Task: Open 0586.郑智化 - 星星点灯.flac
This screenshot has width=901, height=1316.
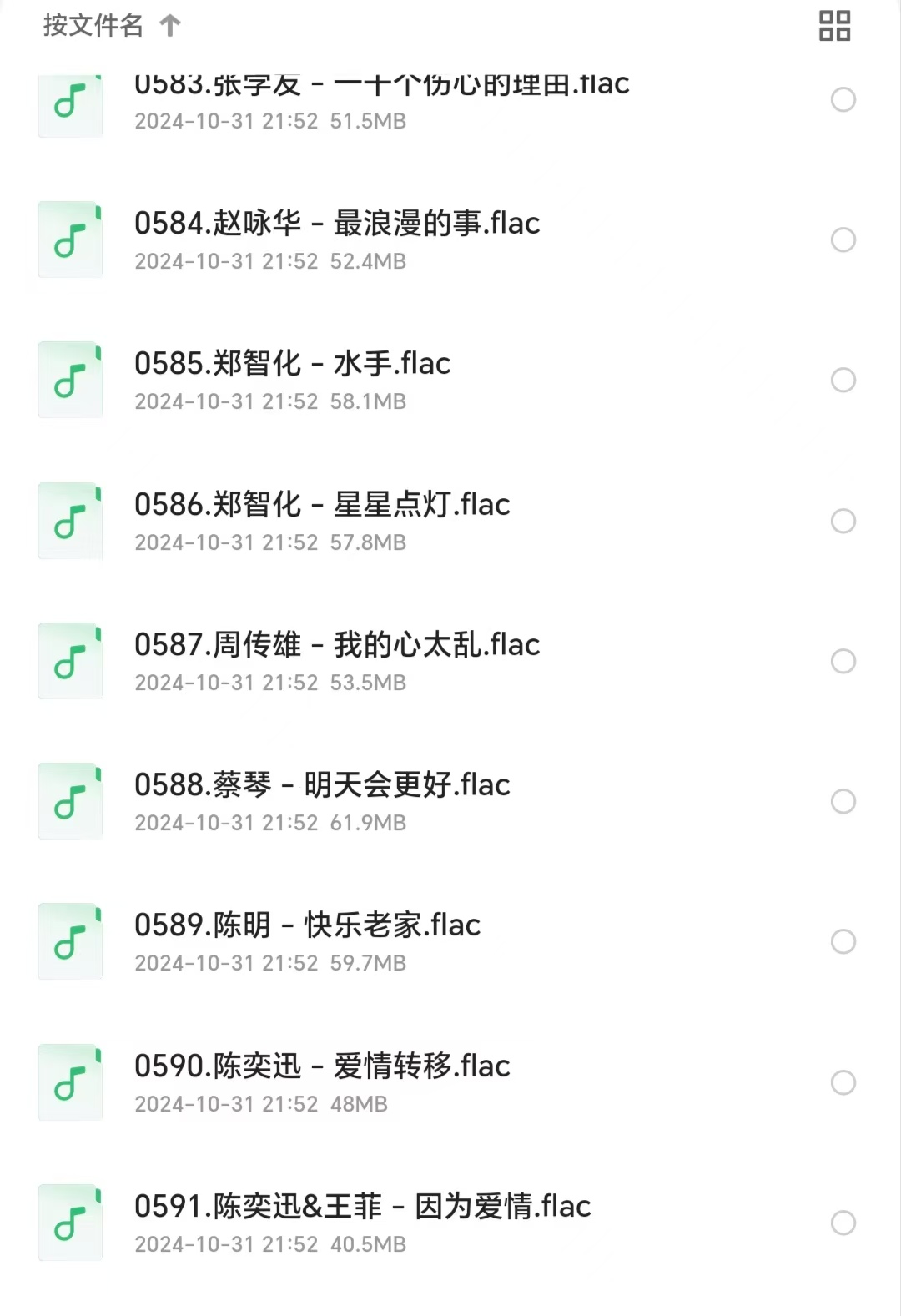Action: pos(322,521)
